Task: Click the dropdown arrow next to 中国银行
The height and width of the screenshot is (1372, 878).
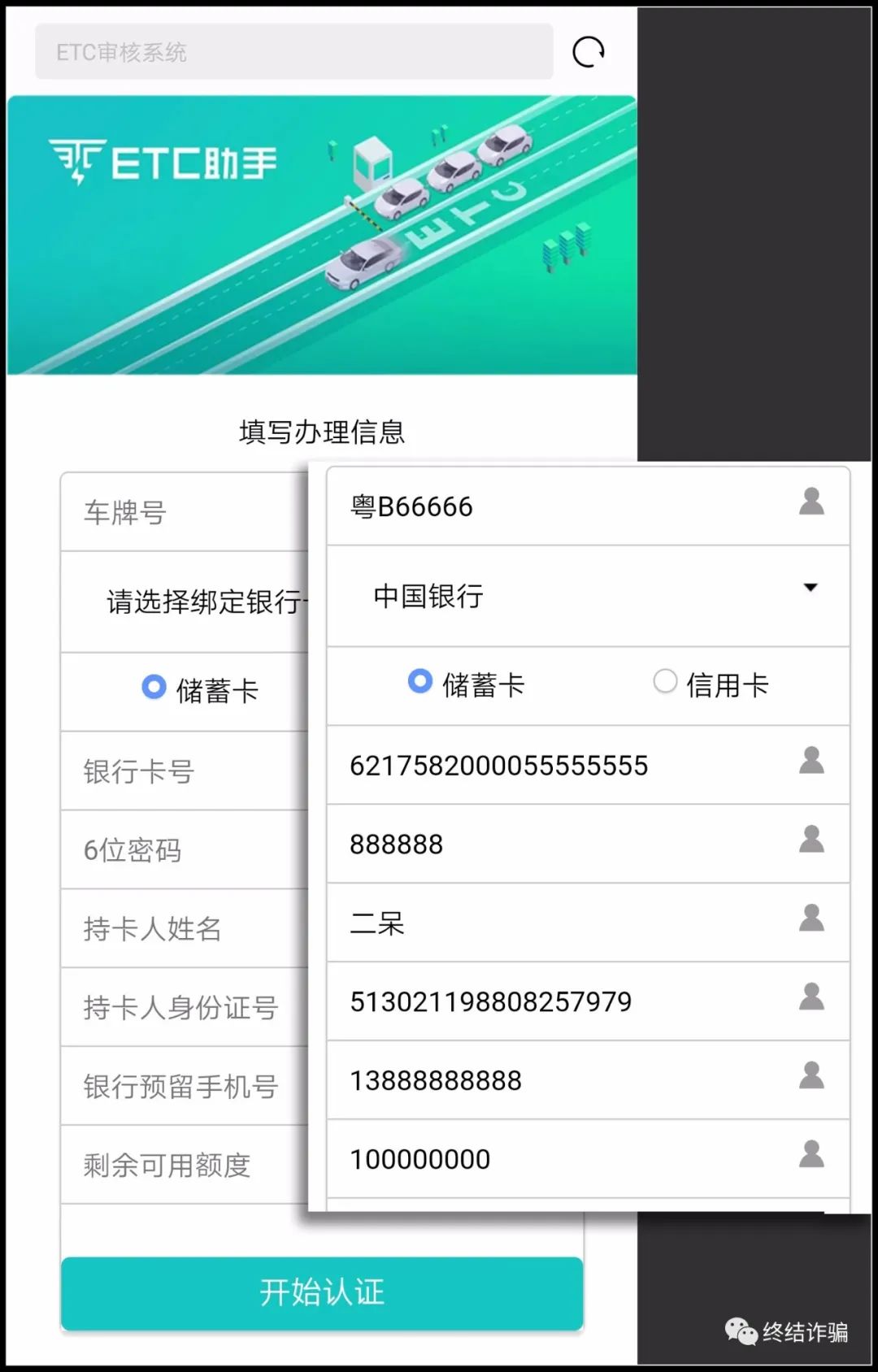Action: point(811,587)
